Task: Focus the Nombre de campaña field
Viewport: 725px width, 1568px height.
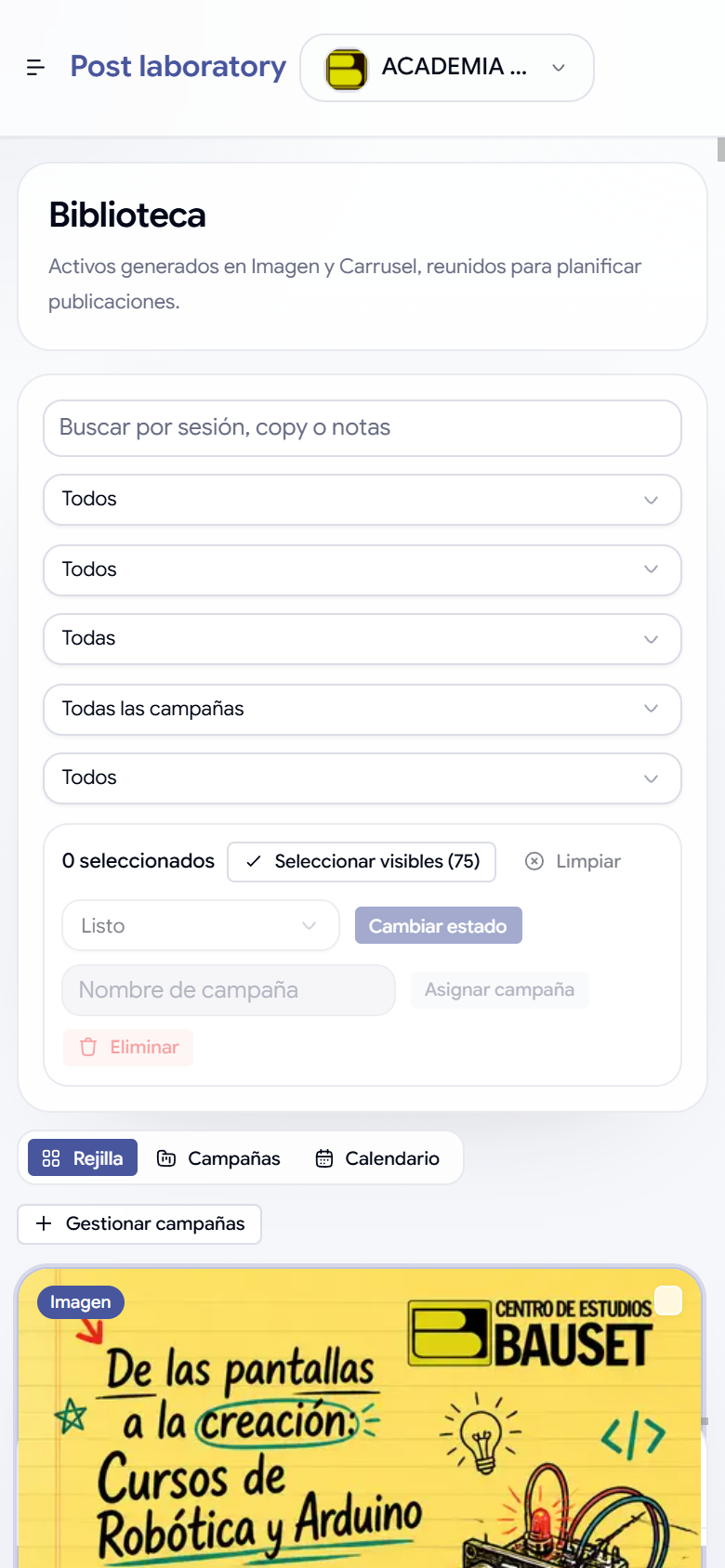Action: [x=229, y=990]
